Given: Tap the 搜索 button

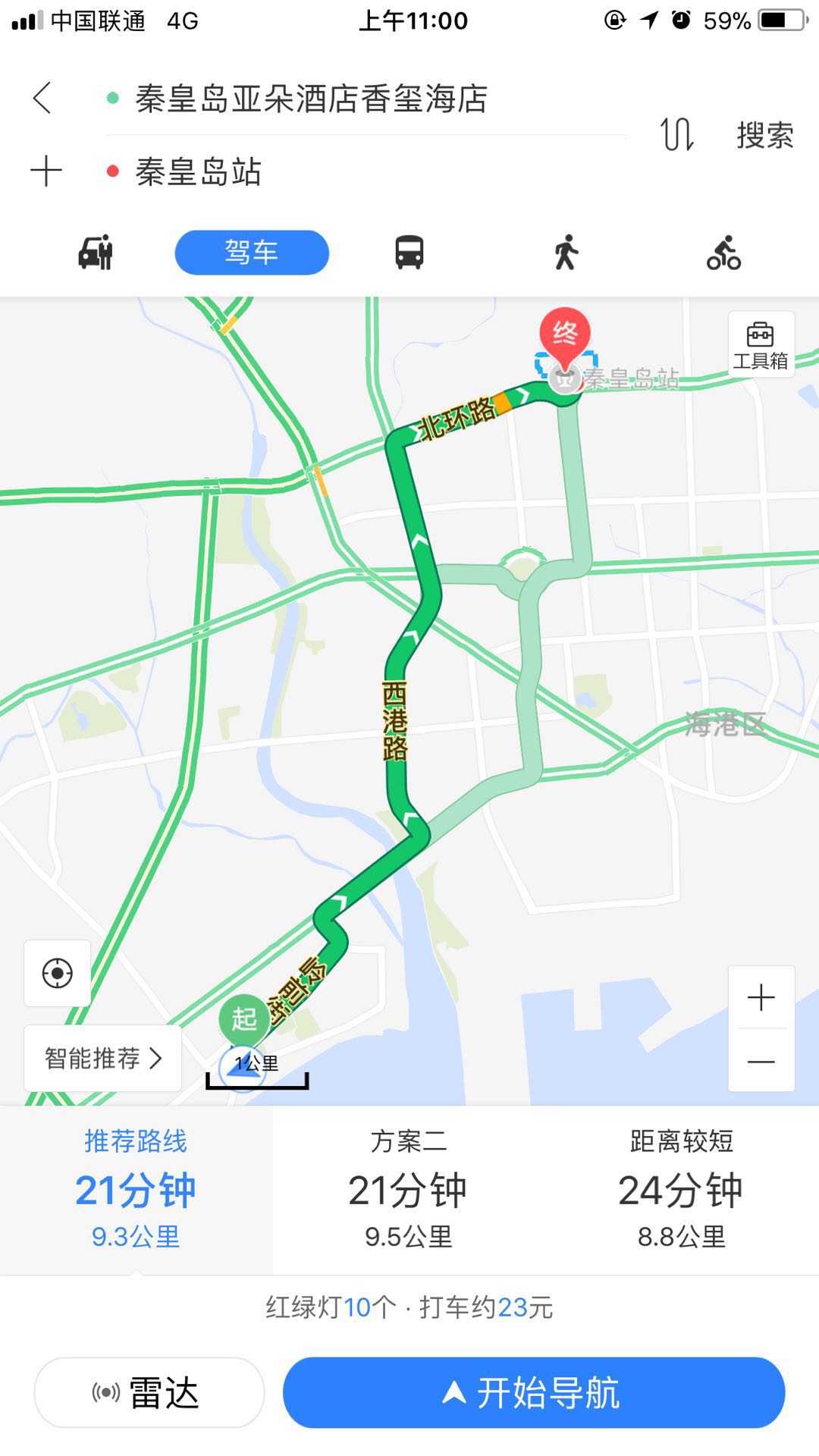Looking at the screenshot, I should coord(765,135).
